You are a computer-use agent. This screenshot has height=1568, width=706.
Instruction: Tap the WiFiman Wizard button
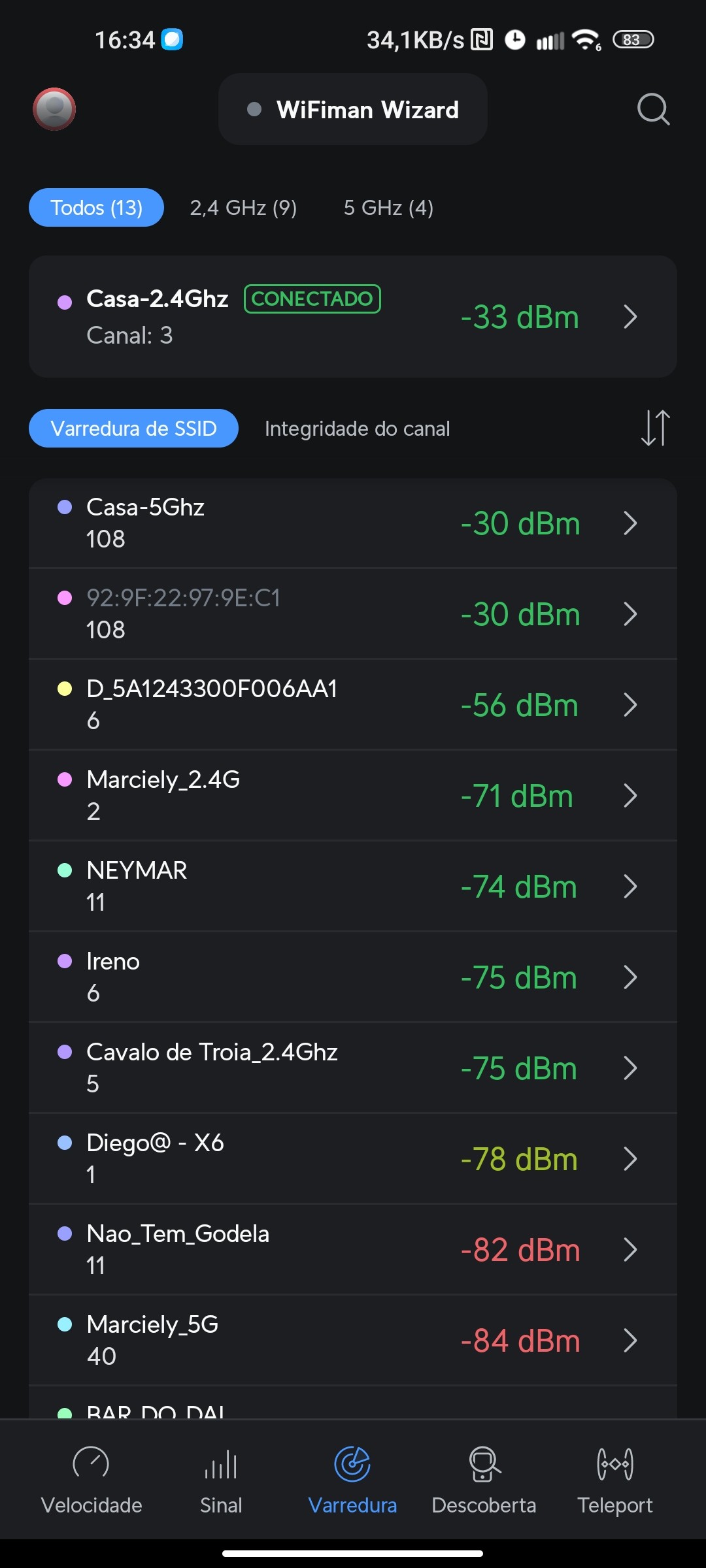(353, 109)
